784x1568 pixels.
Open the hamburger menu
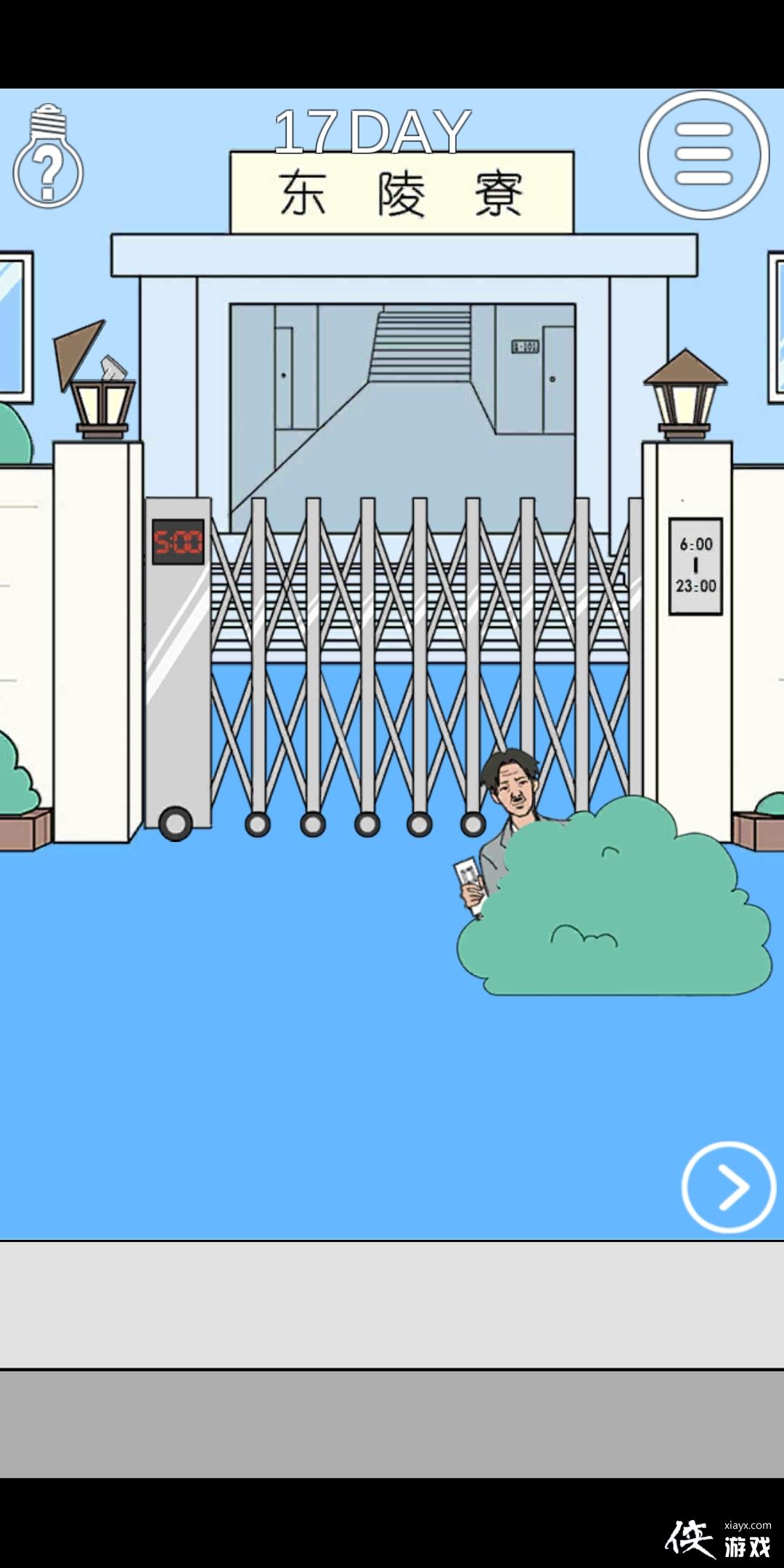click(703, 155)
